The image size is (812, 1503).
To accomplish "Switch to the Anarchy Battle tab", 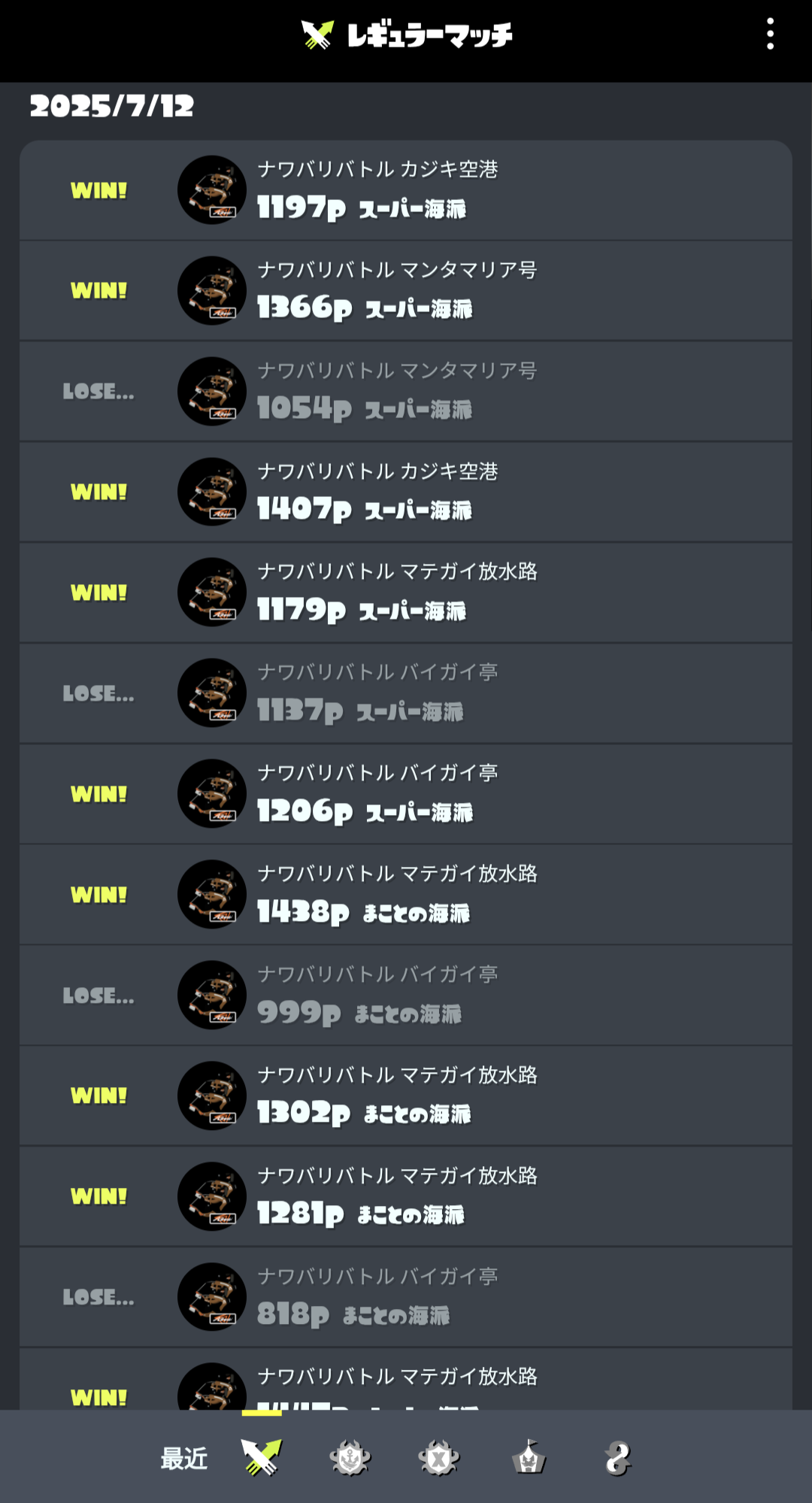I will [350, 1457].
